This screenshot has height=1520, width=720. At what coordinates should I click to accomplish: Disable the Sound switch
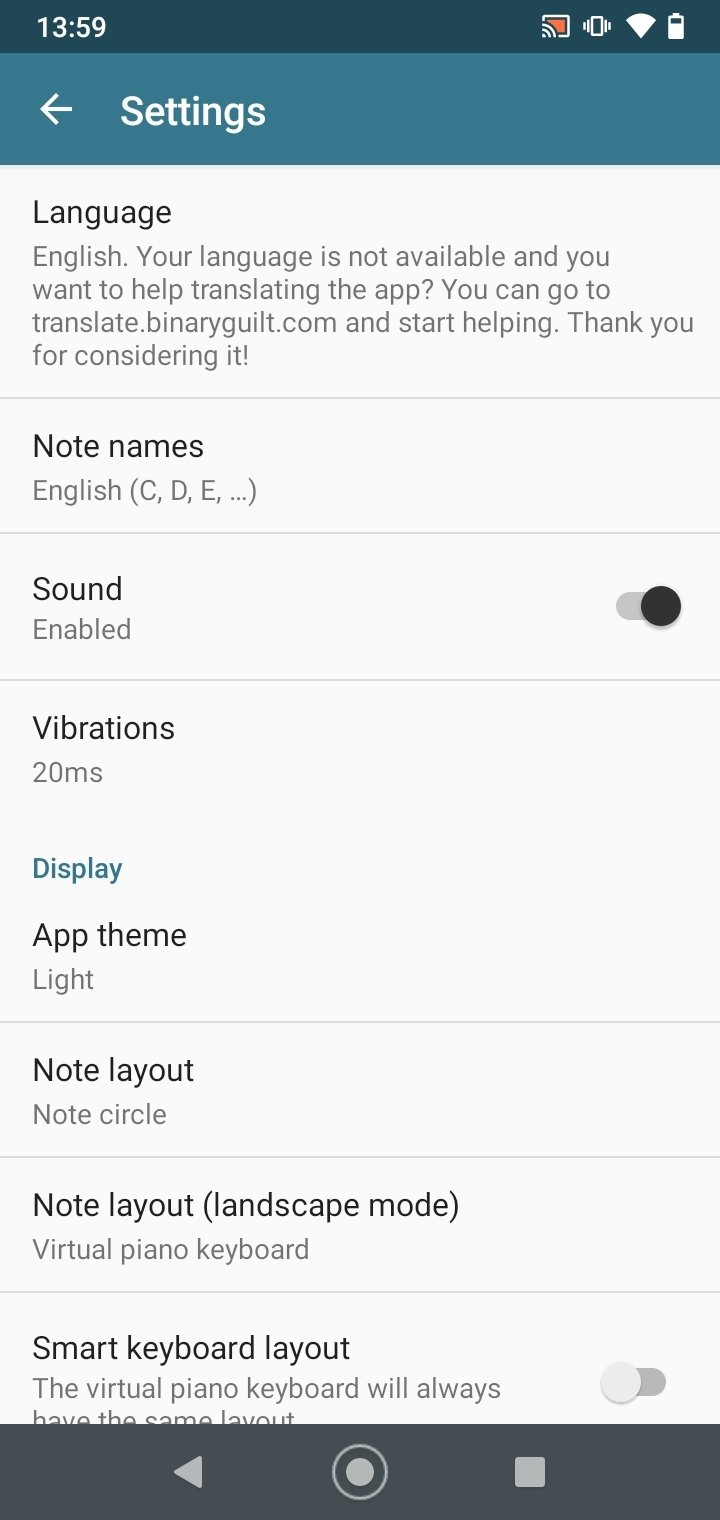pos(648,606)
